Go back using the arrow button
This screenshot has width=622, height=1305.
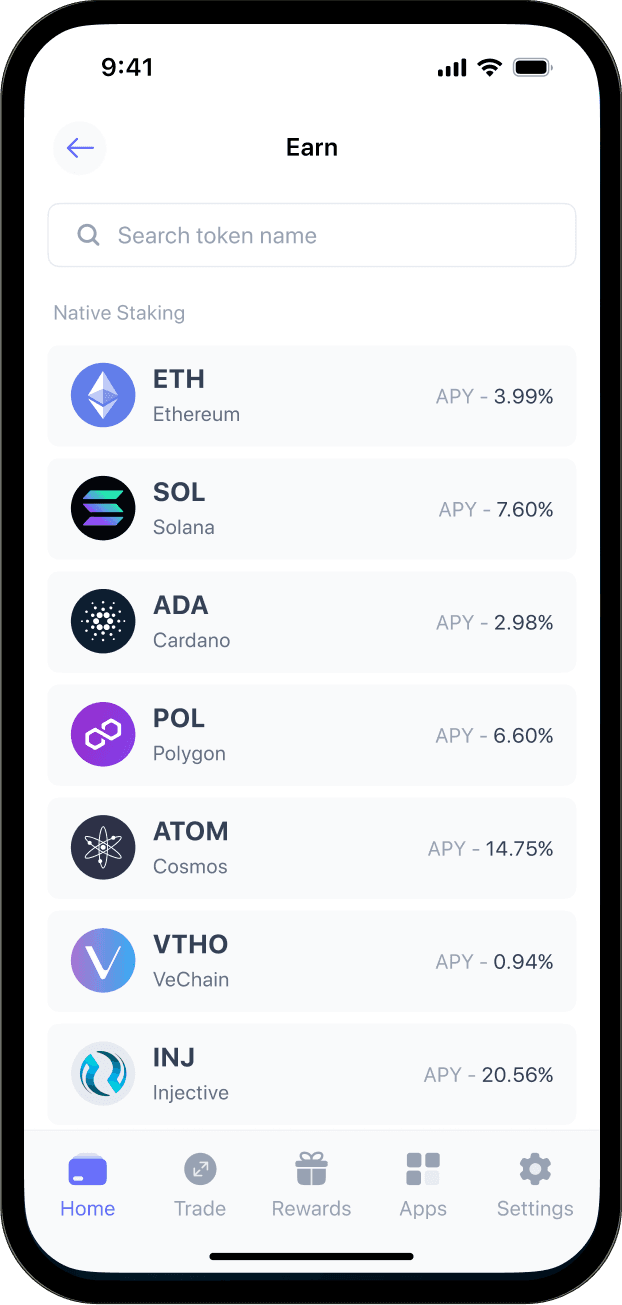[80, 149]
